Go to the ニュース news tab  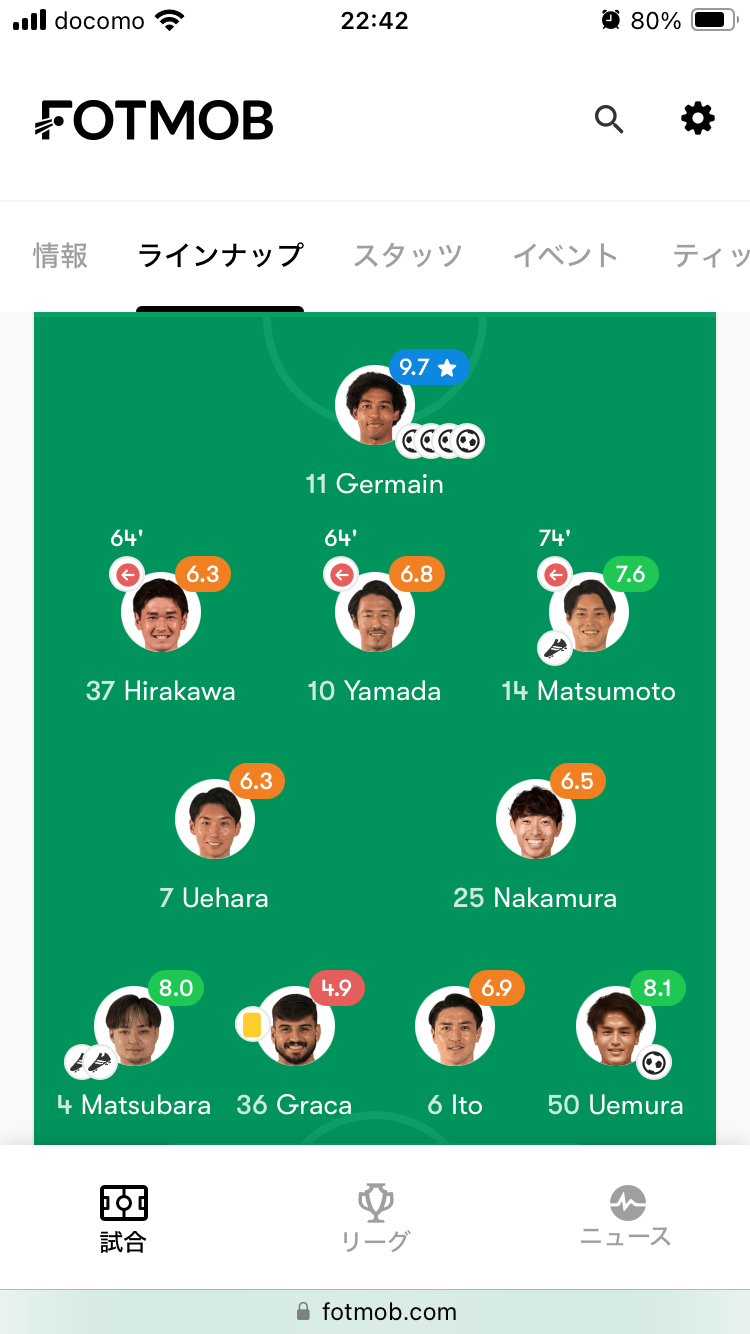[627, 1216]
